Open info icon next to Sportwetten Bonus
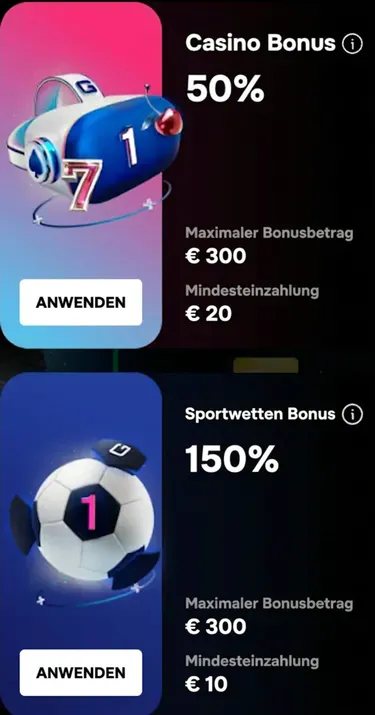 [x=352, y=415]
